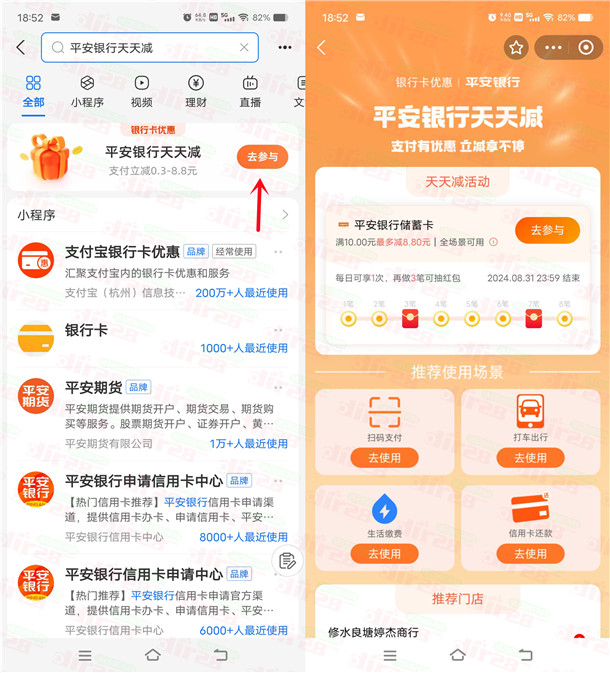Switch to the 理财 tab
This screenshot has width=610, height=673.
196,91
